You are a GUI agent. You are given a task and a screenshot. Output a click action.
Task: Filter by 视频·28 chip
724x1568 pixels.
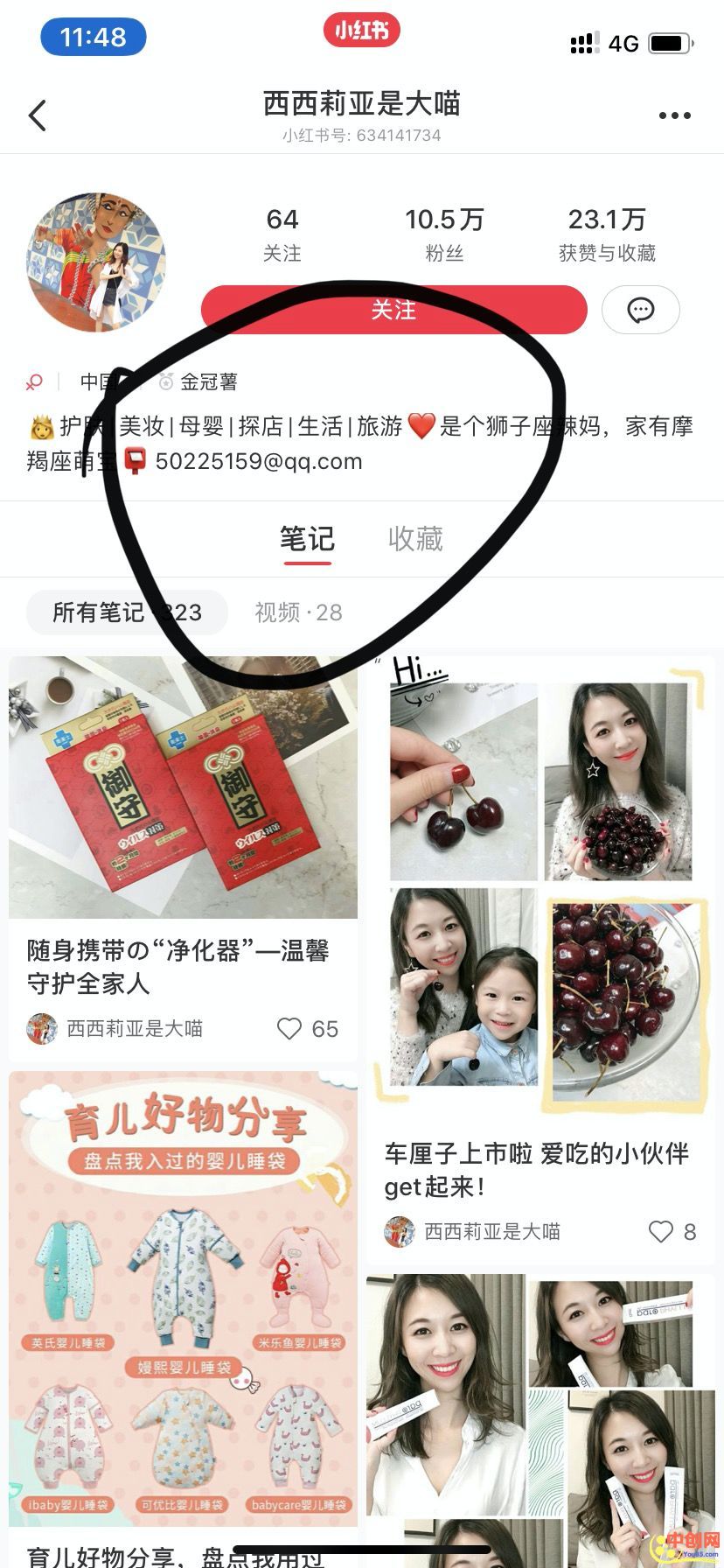point(298,612)
